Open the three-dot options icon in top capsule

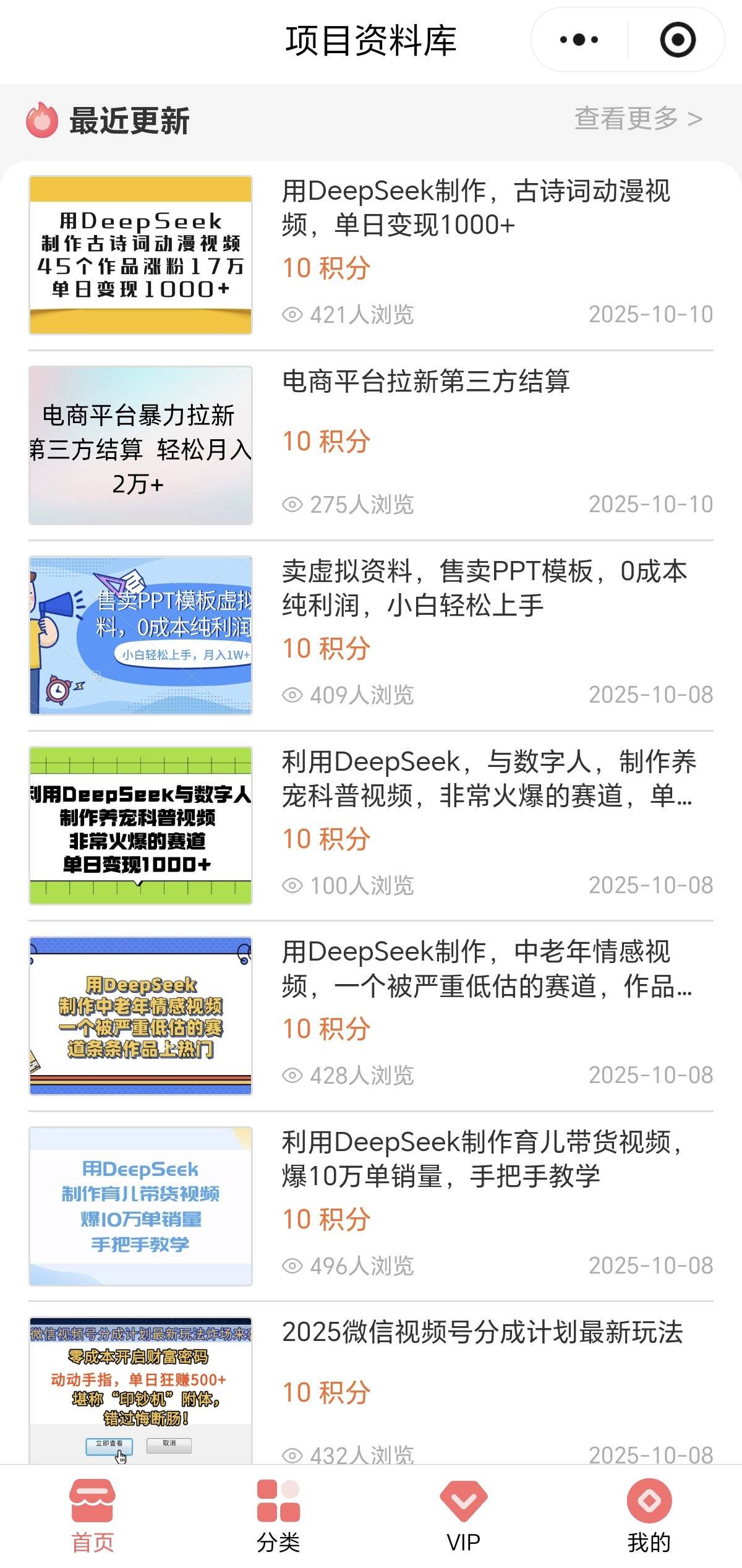577,39
